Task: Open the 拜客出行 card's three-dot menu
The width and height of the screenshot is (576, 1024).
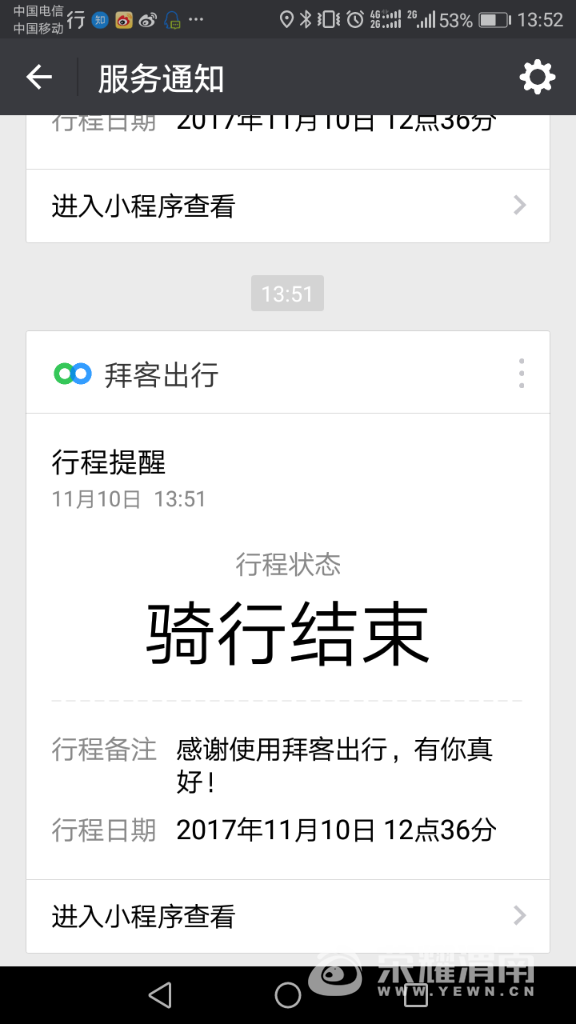Action: pyautogui.click(x=521, y=373)
